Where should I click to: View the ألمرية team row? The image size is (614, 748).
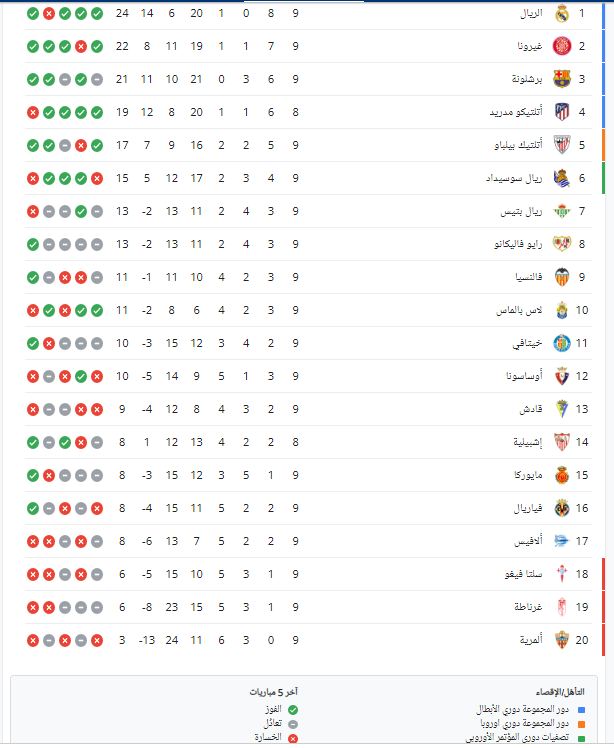pos(525,641)
